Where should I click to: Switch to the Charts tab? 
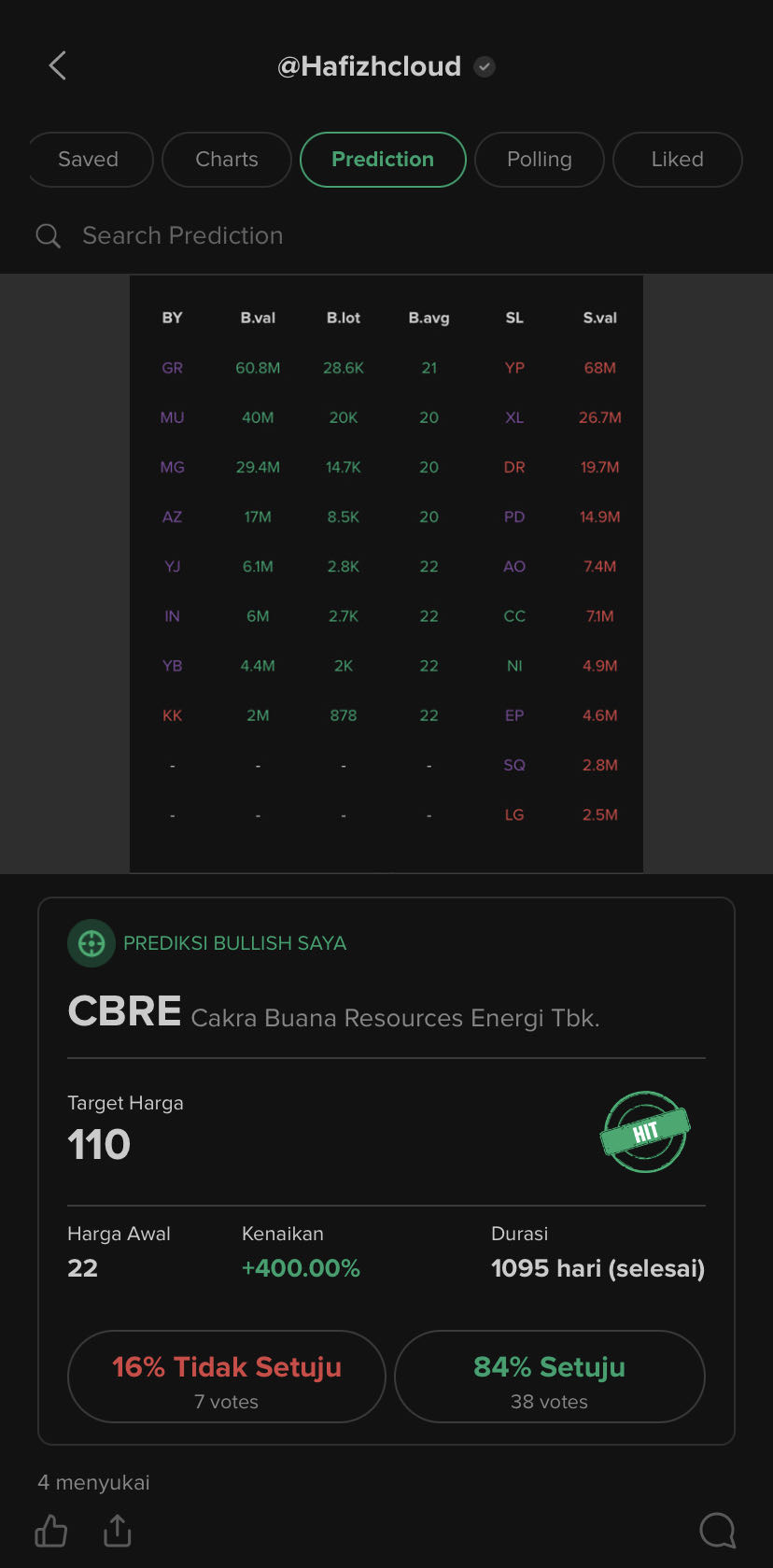227,160
